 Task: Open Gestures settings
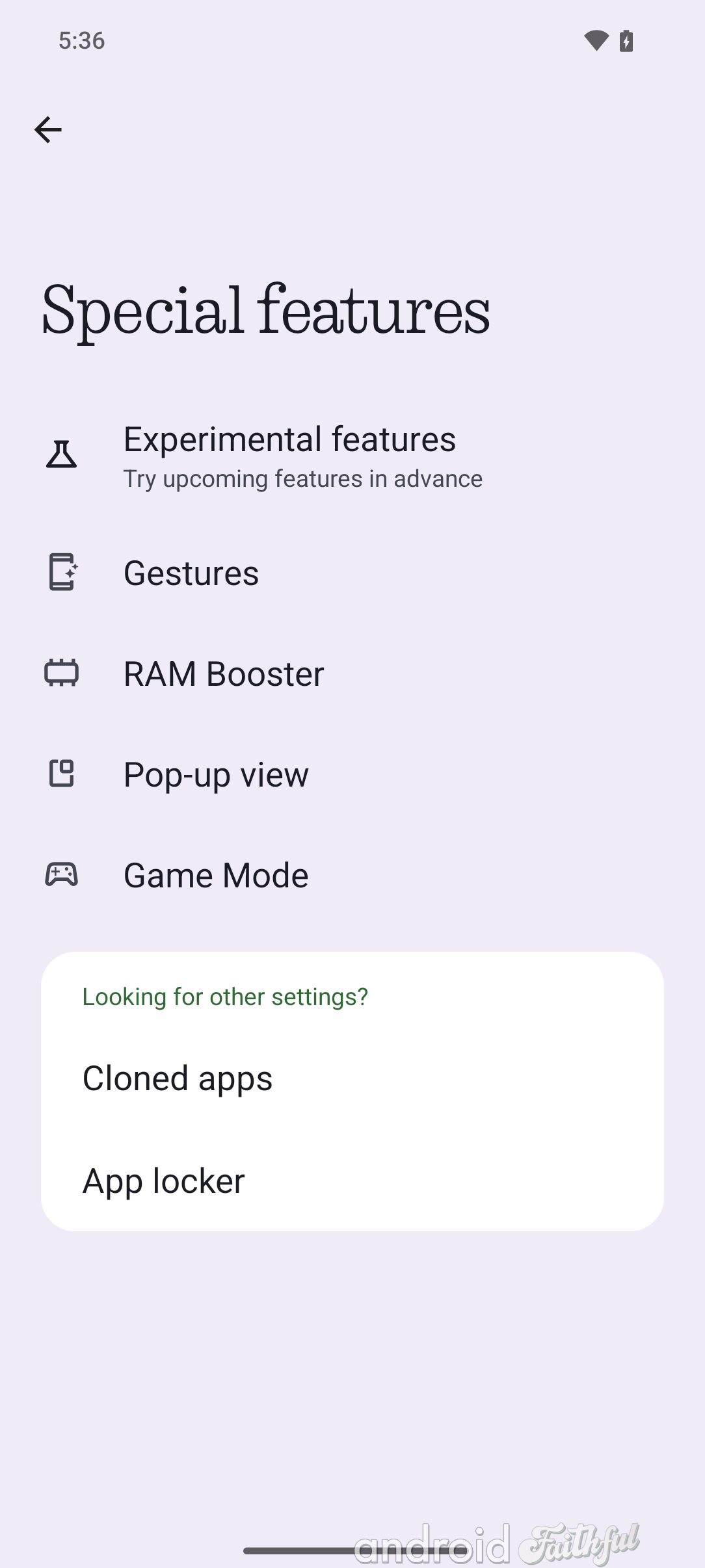click(x=352, y=573)
